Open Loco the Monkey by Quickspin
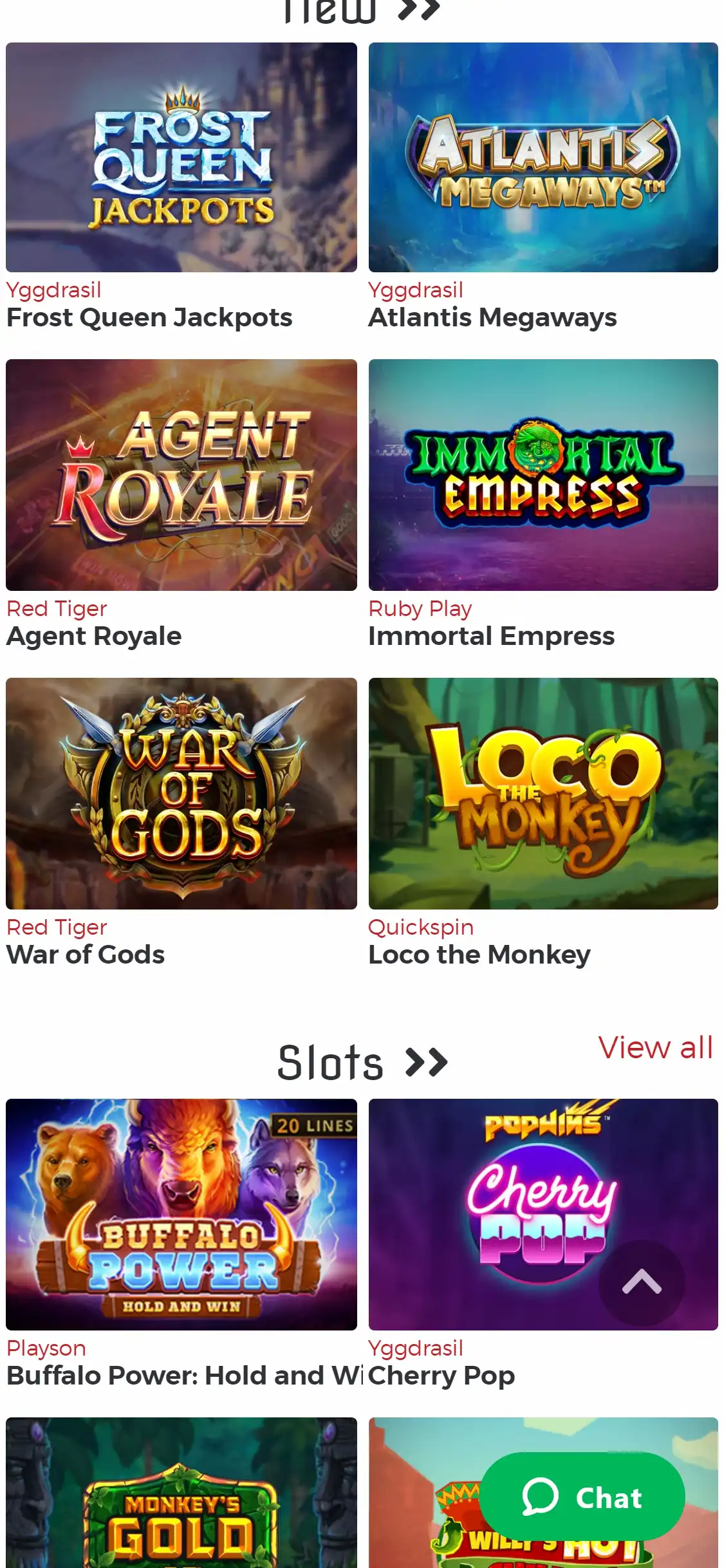Viewport: 724px width, 1568px height. click(x=543, y=793)
